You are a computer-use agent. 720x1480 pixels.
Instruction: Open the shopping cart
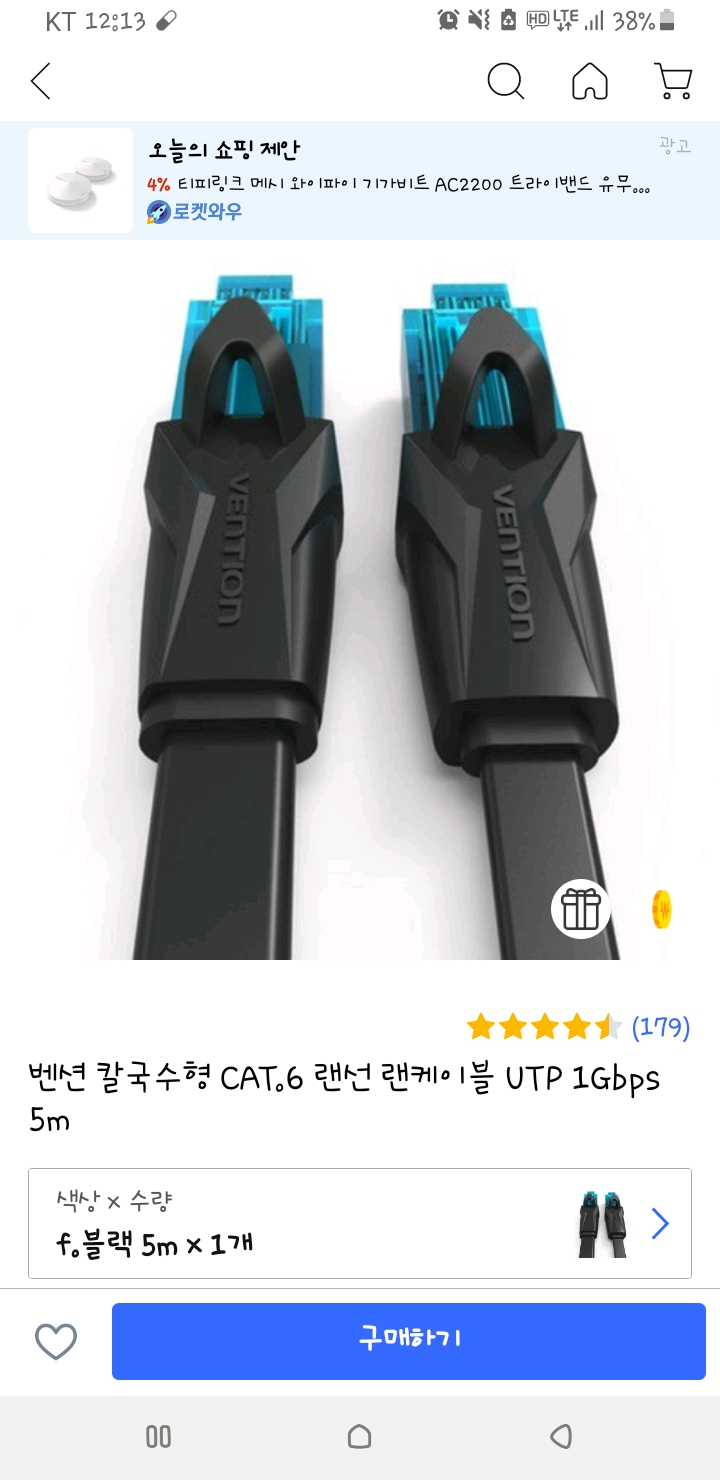click(x=674, y=81)
